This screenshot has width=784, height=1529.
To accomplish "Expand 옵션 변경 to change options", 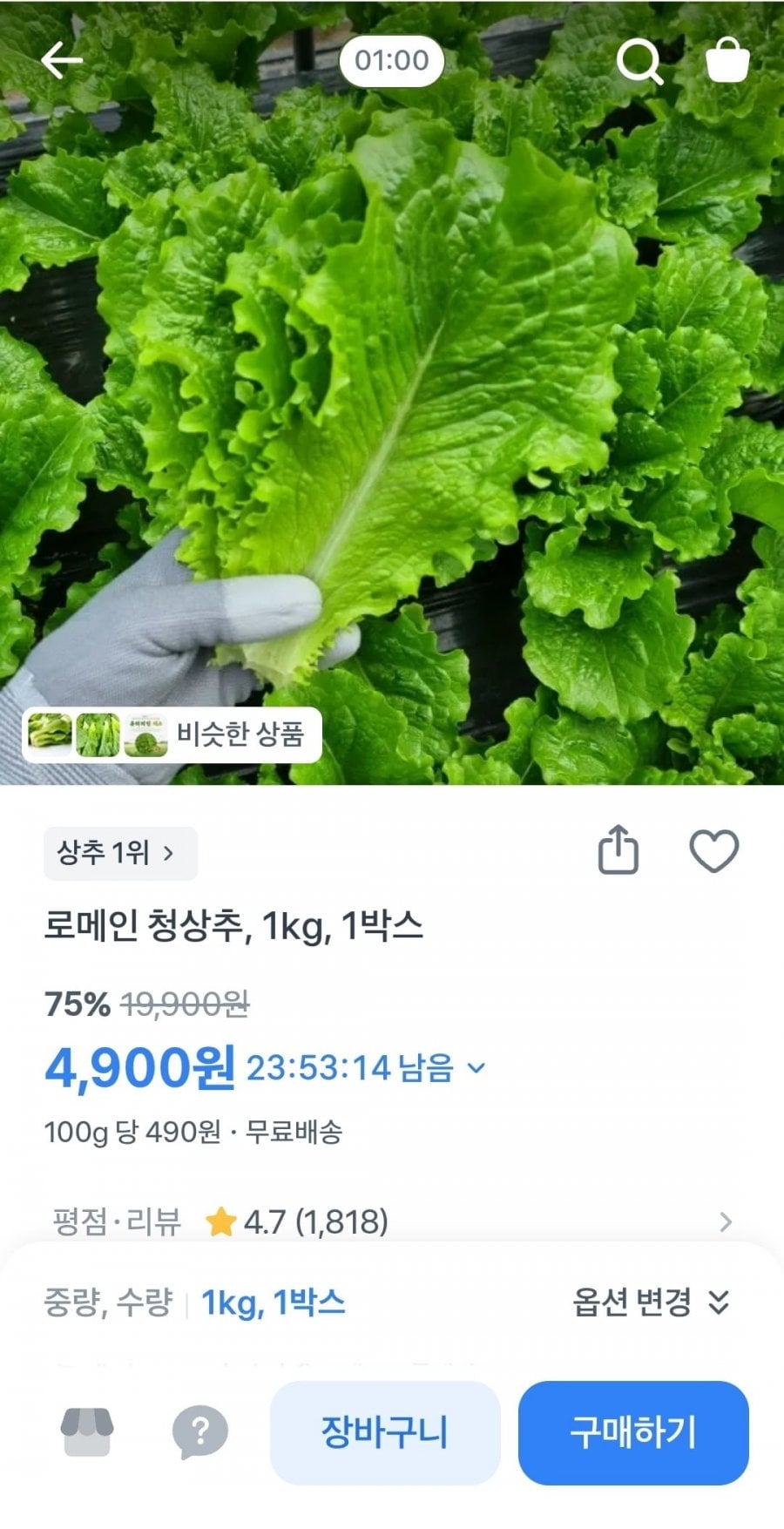I will 651,1302.
